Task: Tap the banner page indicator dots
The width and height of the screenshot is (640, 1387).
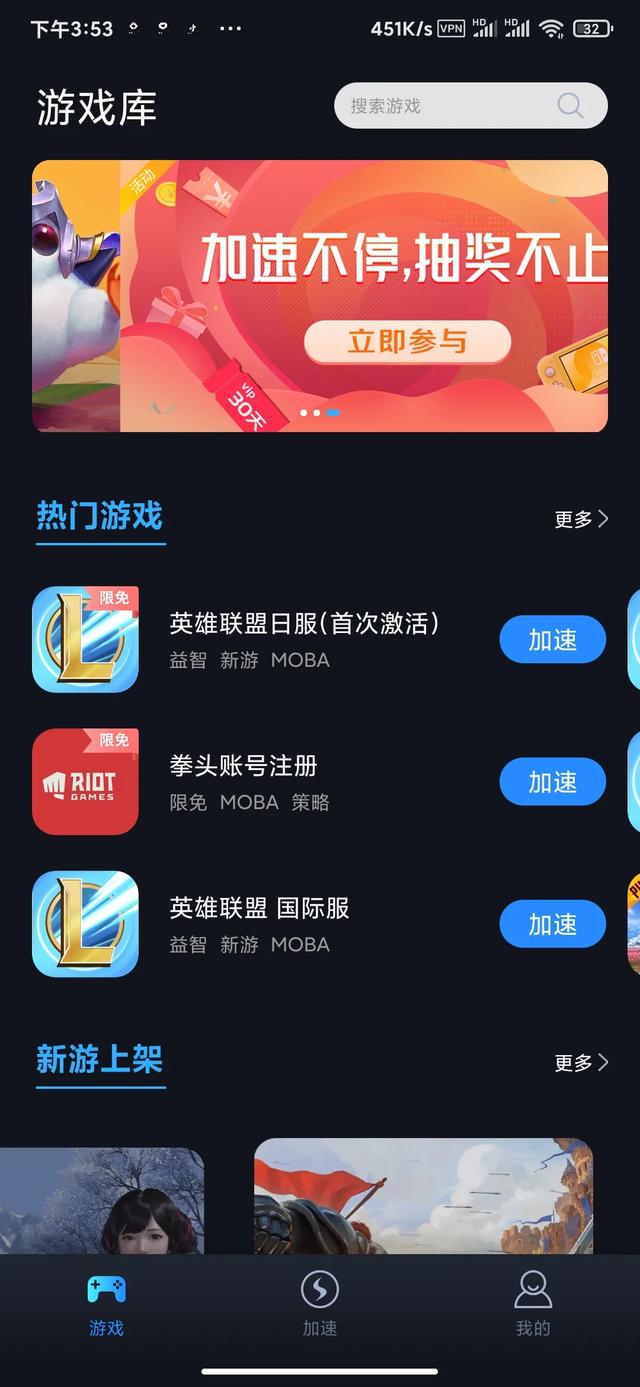Action: [x=320, y=412]
